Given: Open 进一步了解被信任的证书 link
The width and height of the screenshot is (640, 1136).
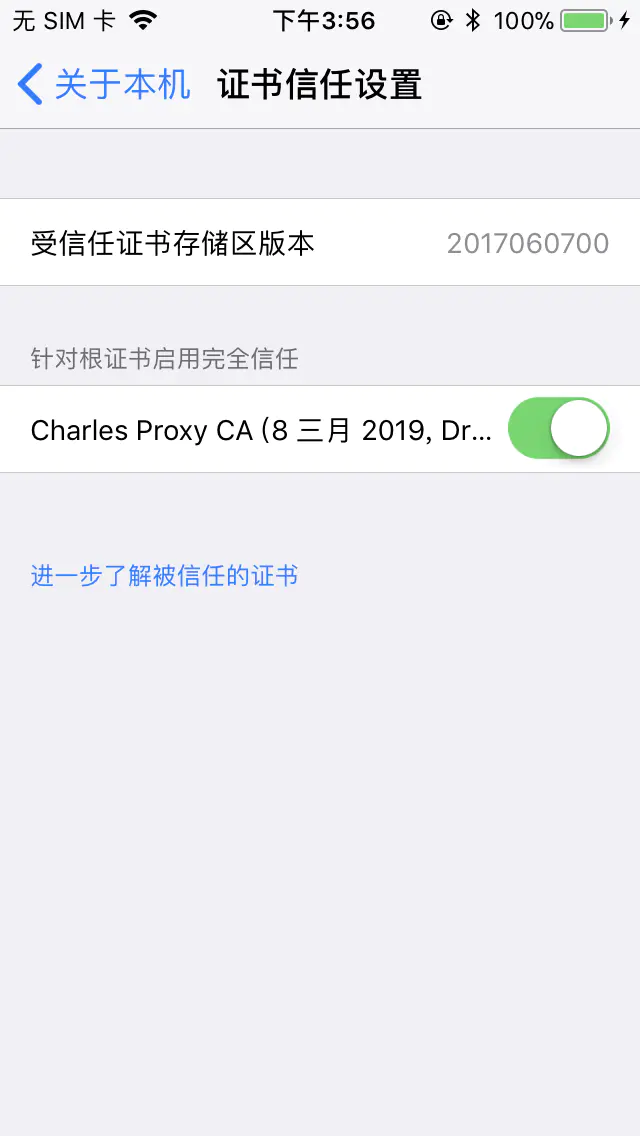Looking at the screenshot, I should click(x=164, y=576).
